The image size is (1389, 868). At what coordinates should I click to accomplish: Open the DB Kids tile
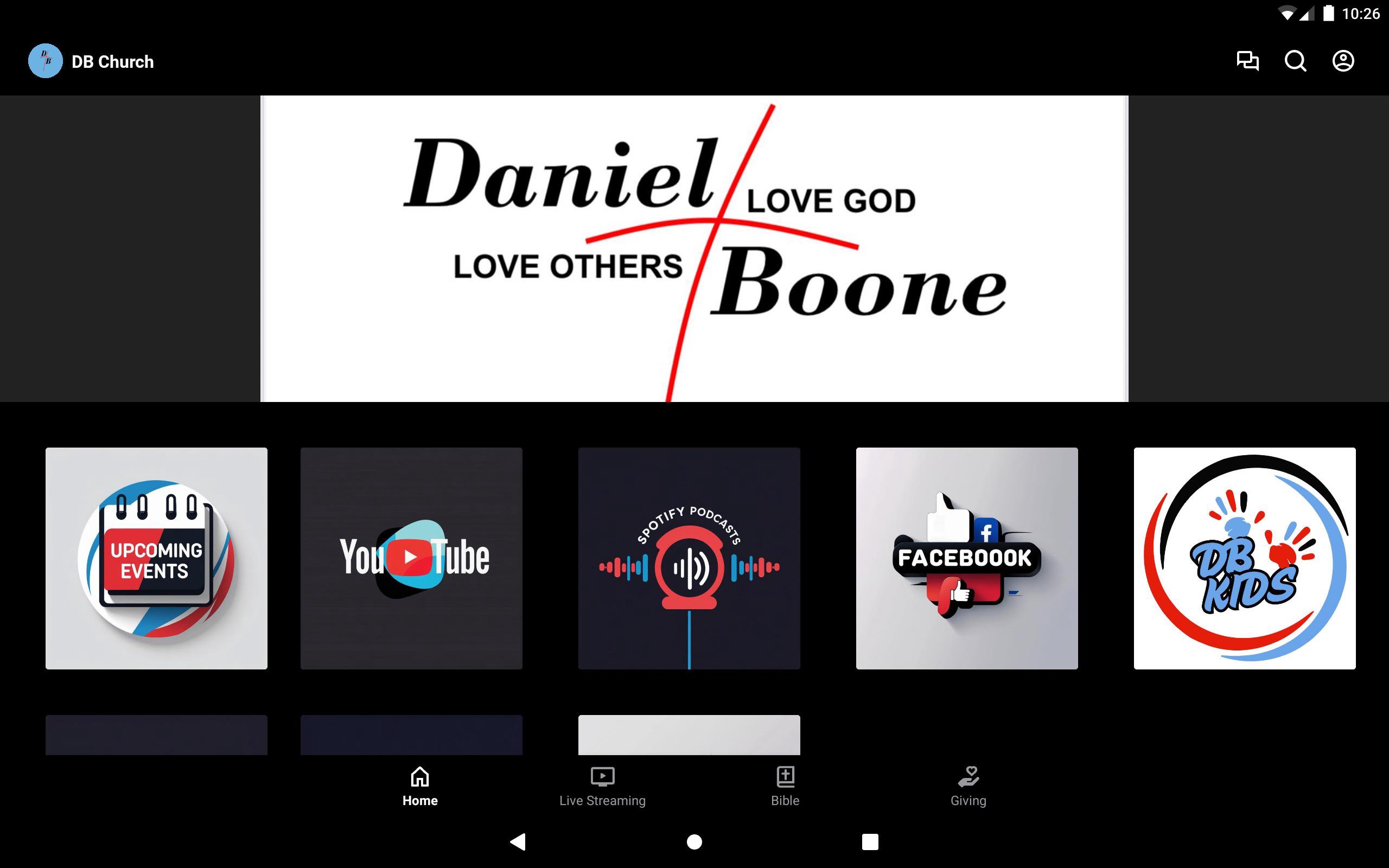click(x=1244, y=558)
